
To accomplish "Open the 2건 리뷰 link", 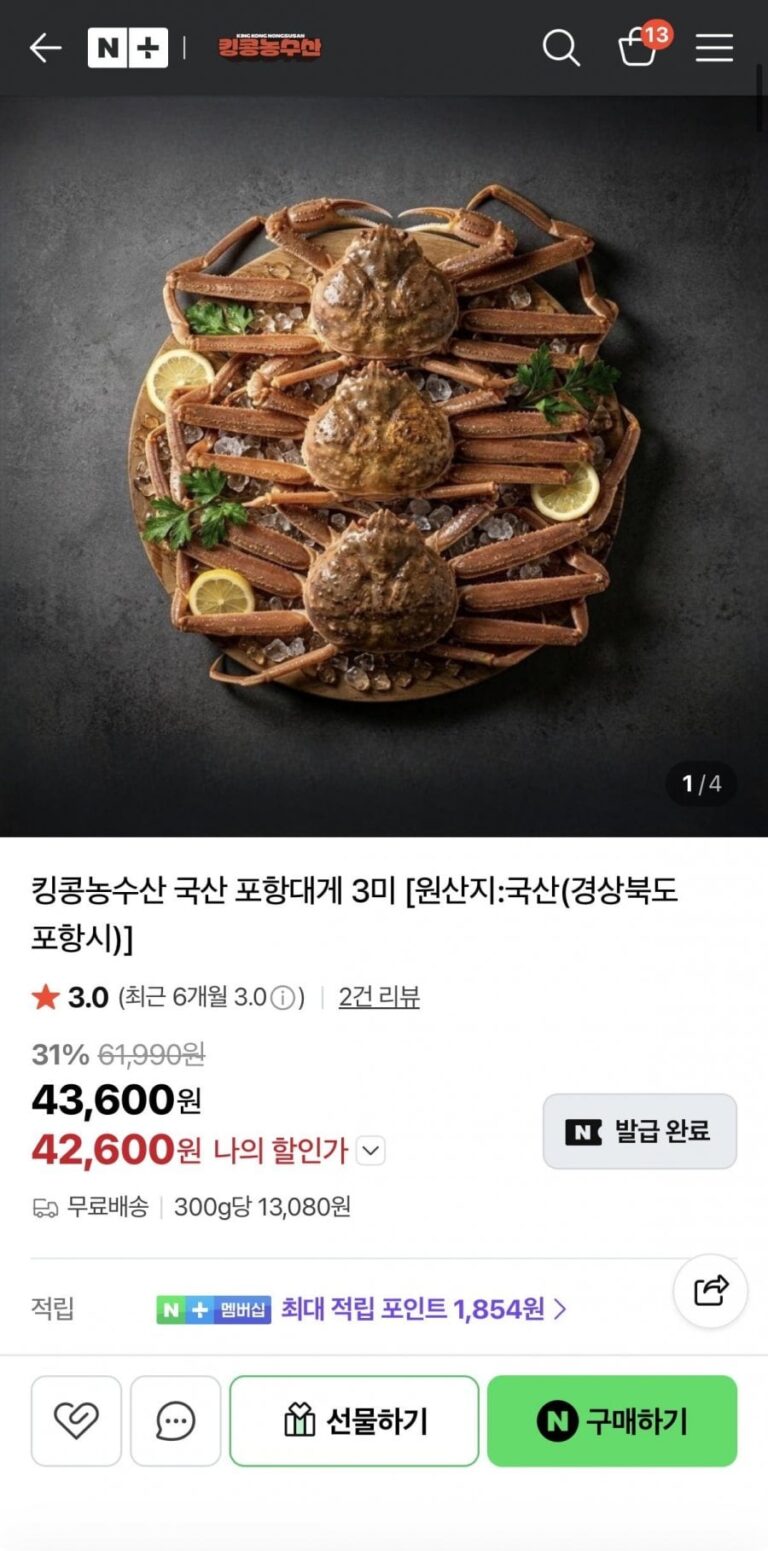I will tap(379, 997).
